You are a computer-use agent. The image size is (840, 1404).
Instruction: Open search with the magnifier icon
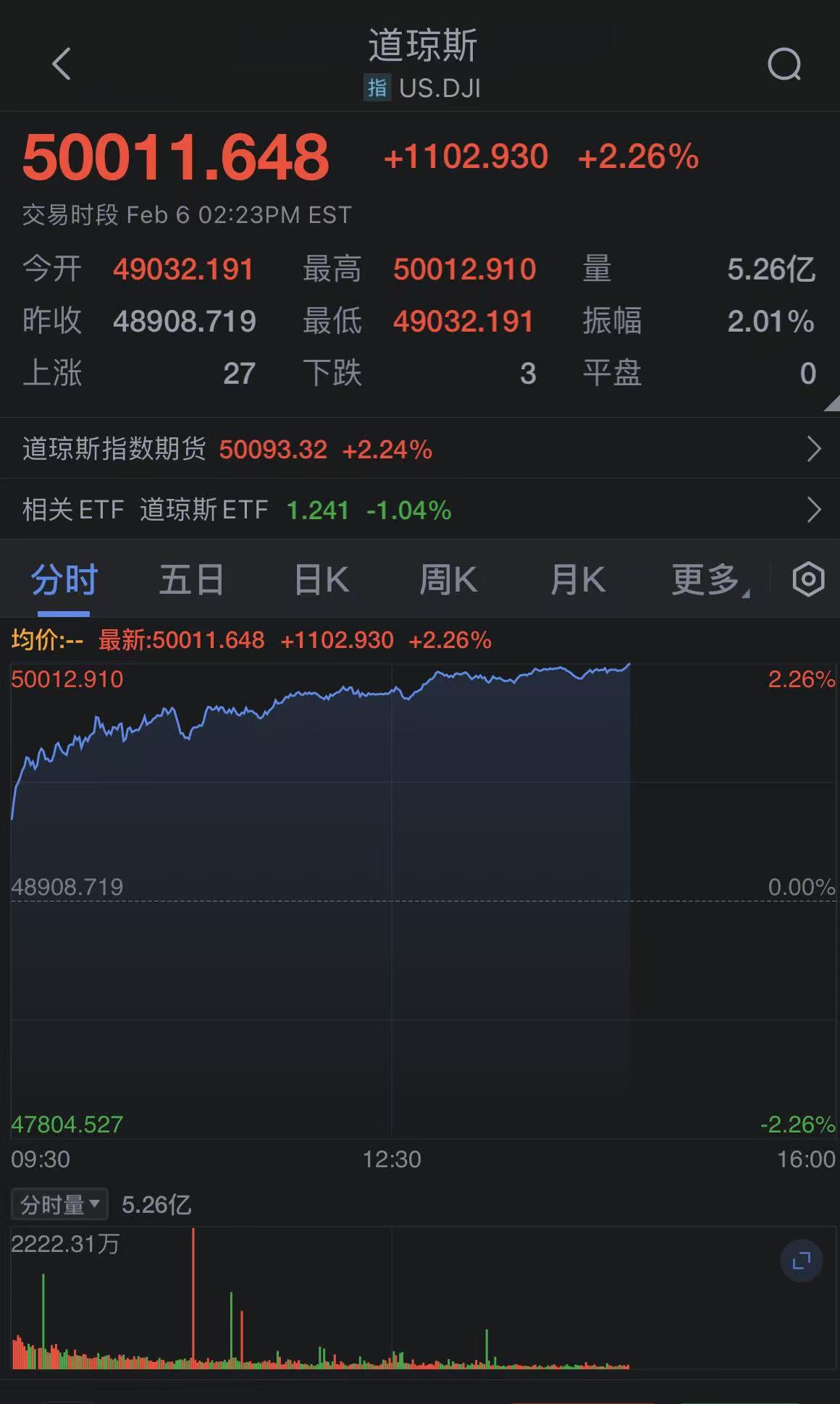click(x=782, y=64)
